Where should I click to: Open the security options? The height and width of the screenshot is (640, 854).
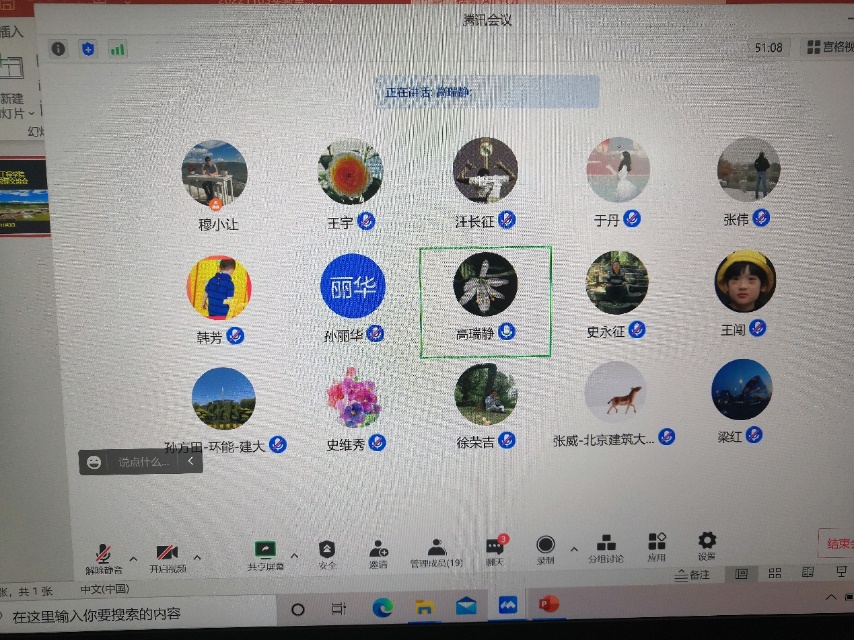point(327,552)
